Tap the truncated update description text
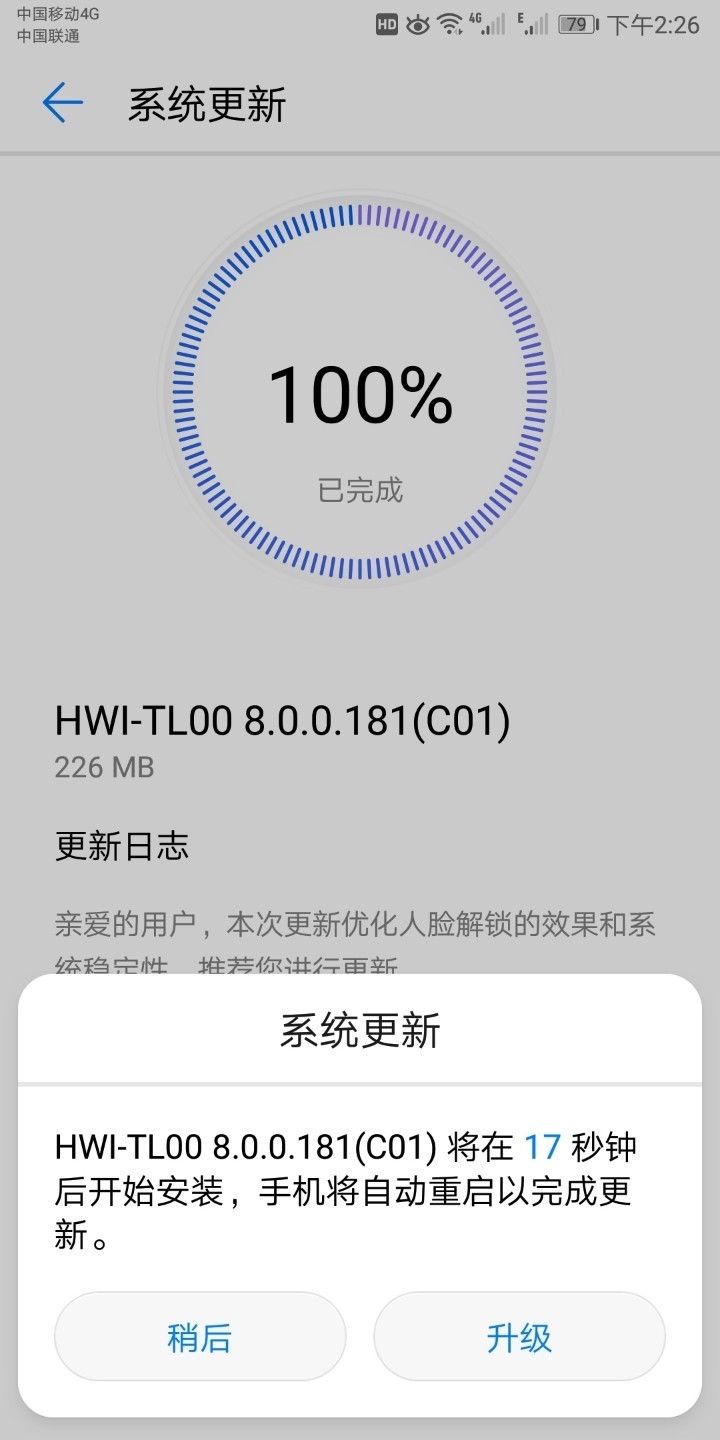Screen dimensions: 720x1440 click(355, 927)
